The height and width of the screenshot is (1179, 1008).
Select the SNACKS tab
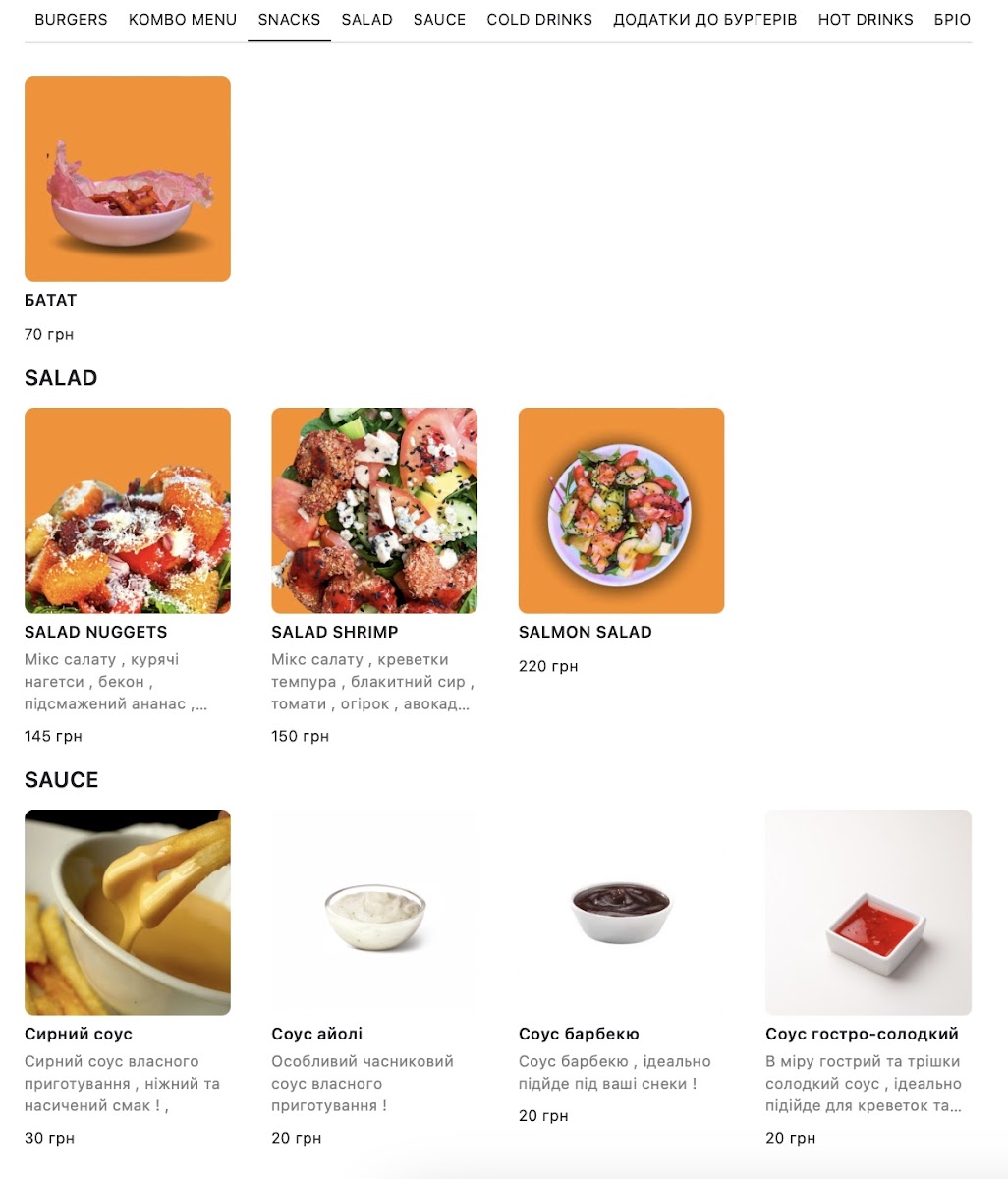click(289, 20)
